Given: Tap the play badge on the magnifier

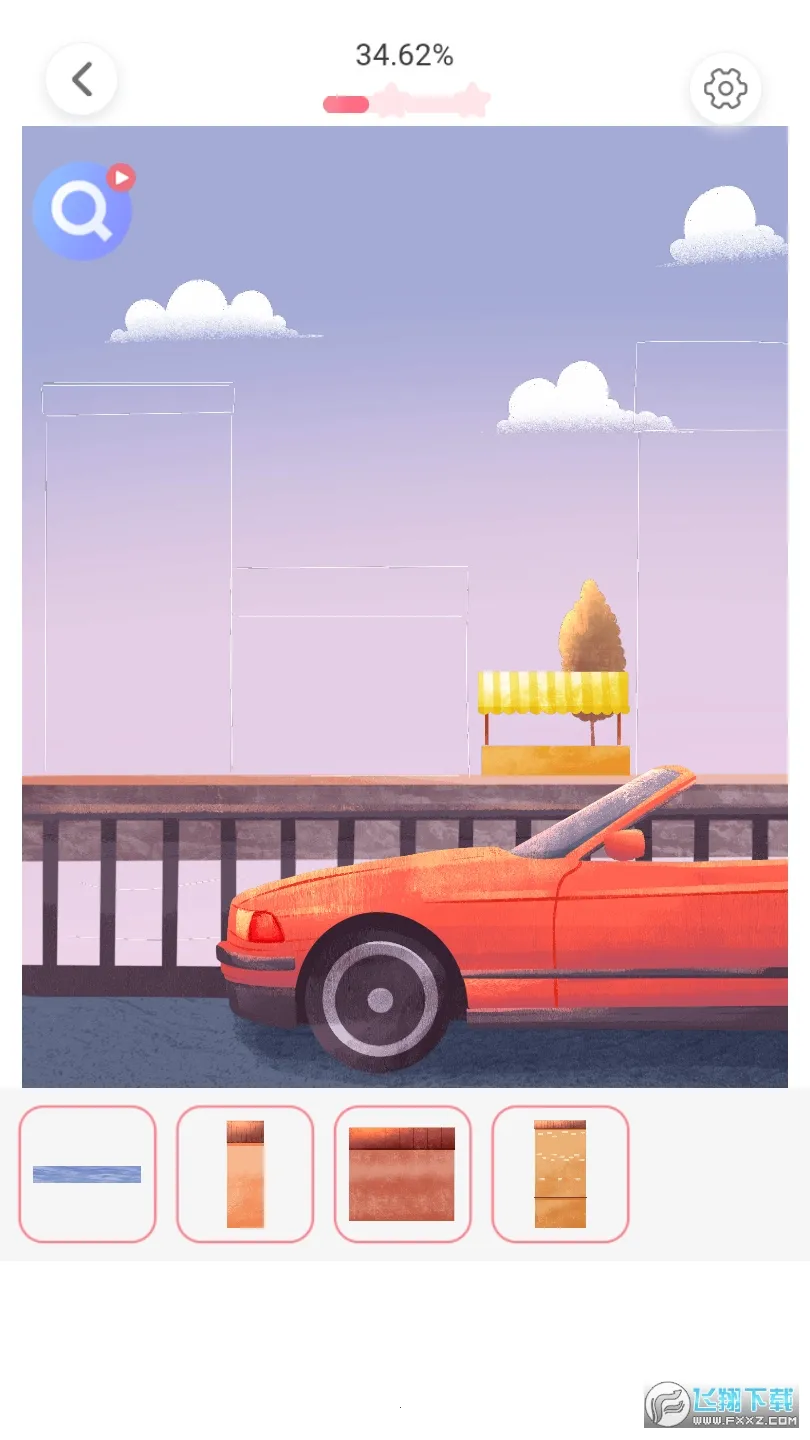Looking at the screenshot, I should click(119, 179).
